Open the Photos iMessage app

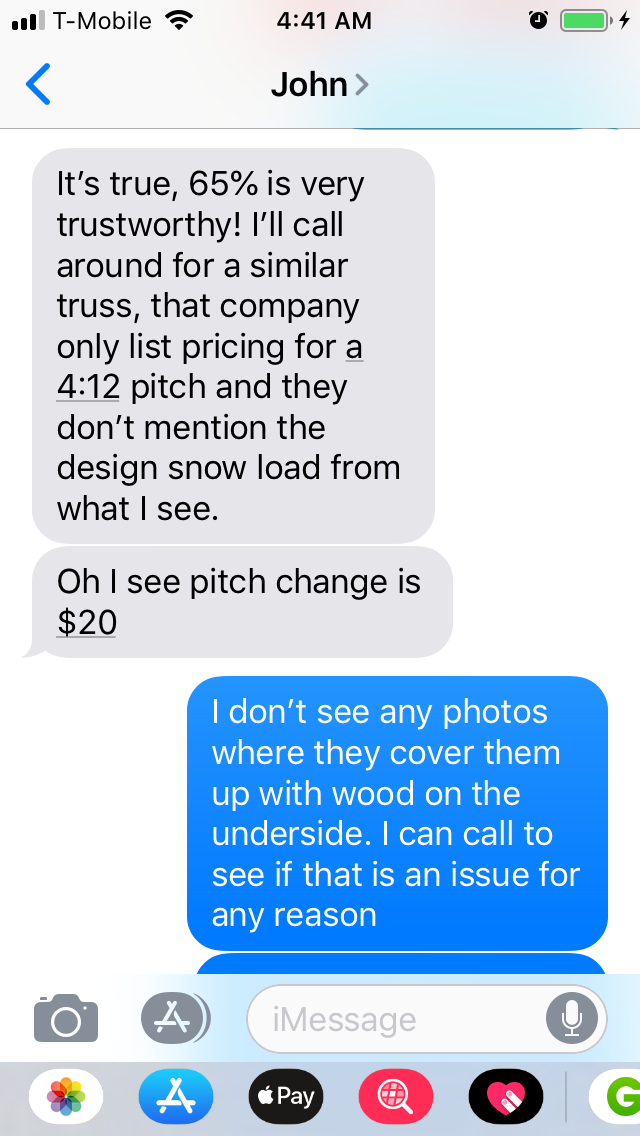(x=66, y=1097)
